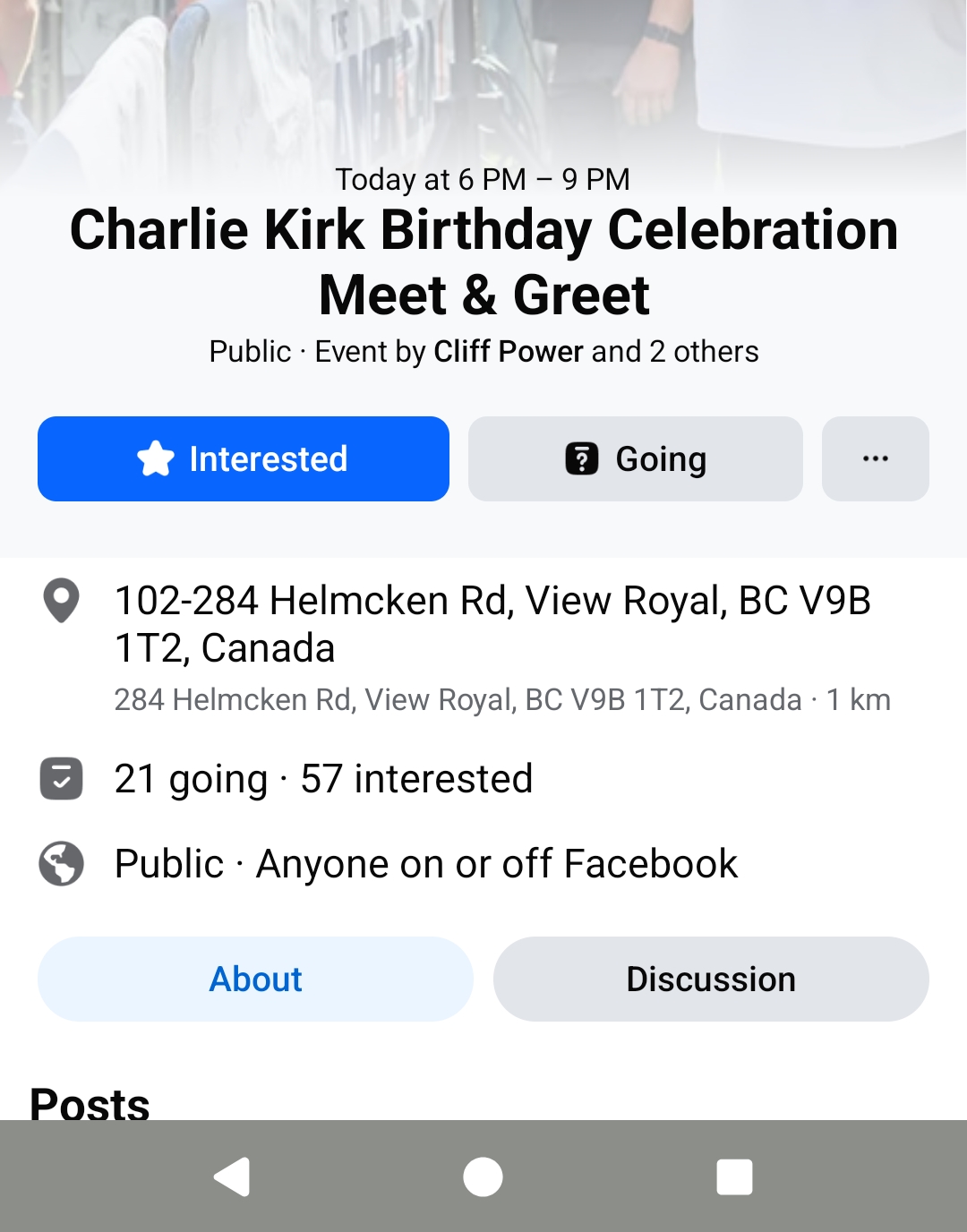This screenshot has height=1232, width=967.
Task: Switch to the Discussion tab
Action: click(711, 979)
